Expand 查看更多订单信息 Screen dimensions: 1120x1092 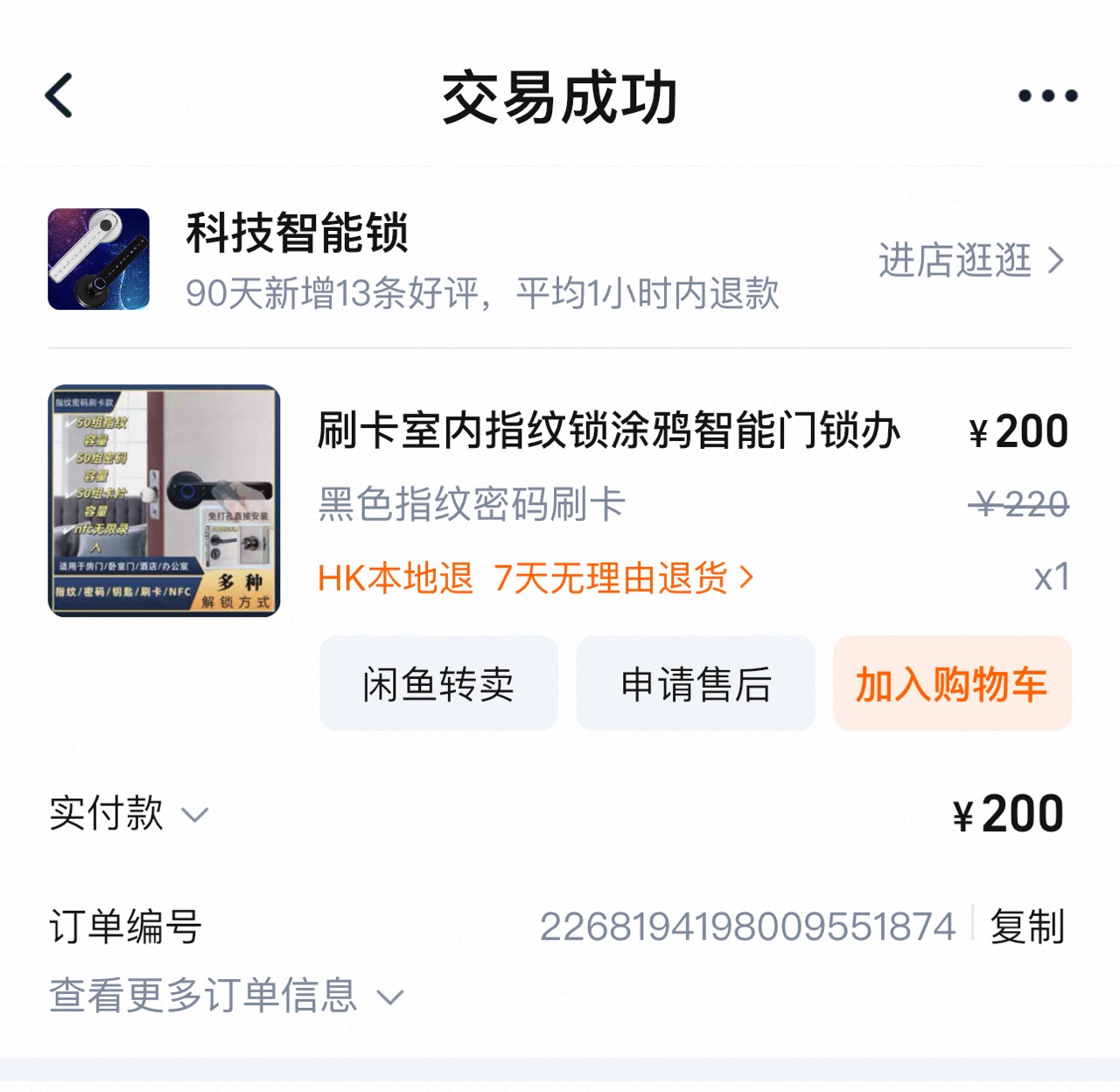click(226, 996)
